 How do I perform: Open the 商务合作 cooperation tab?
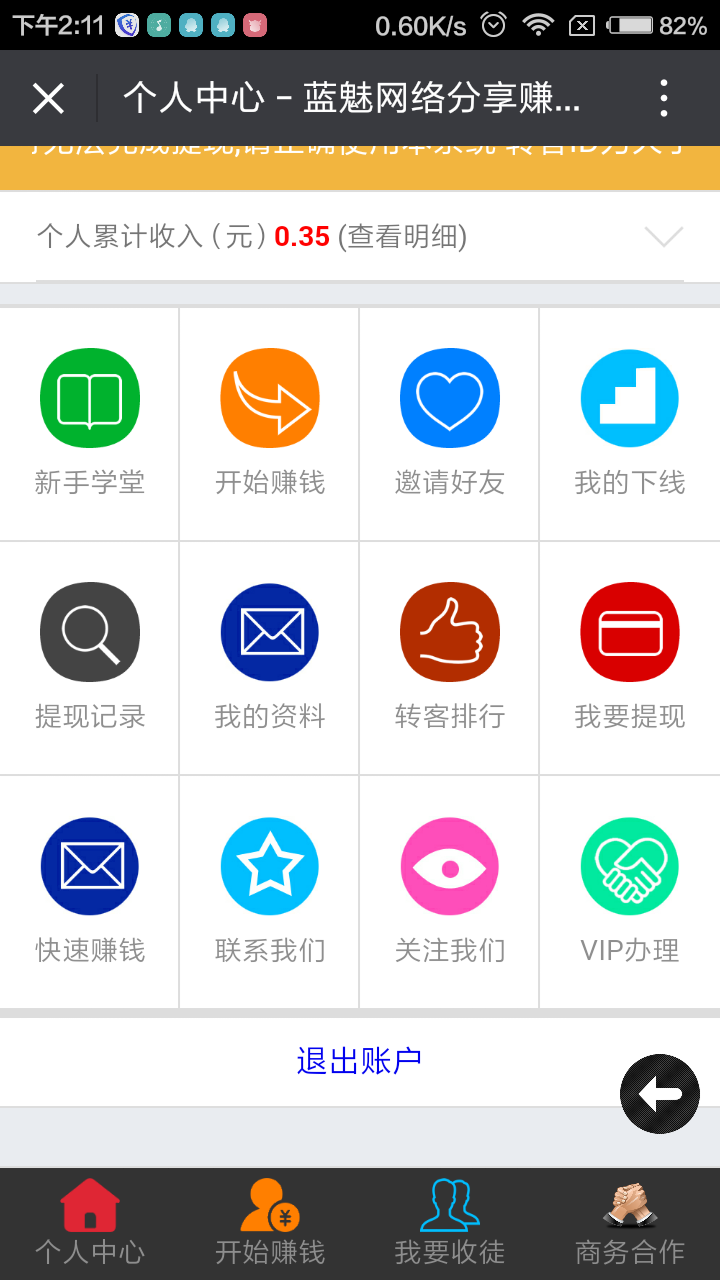point(629,1218)
